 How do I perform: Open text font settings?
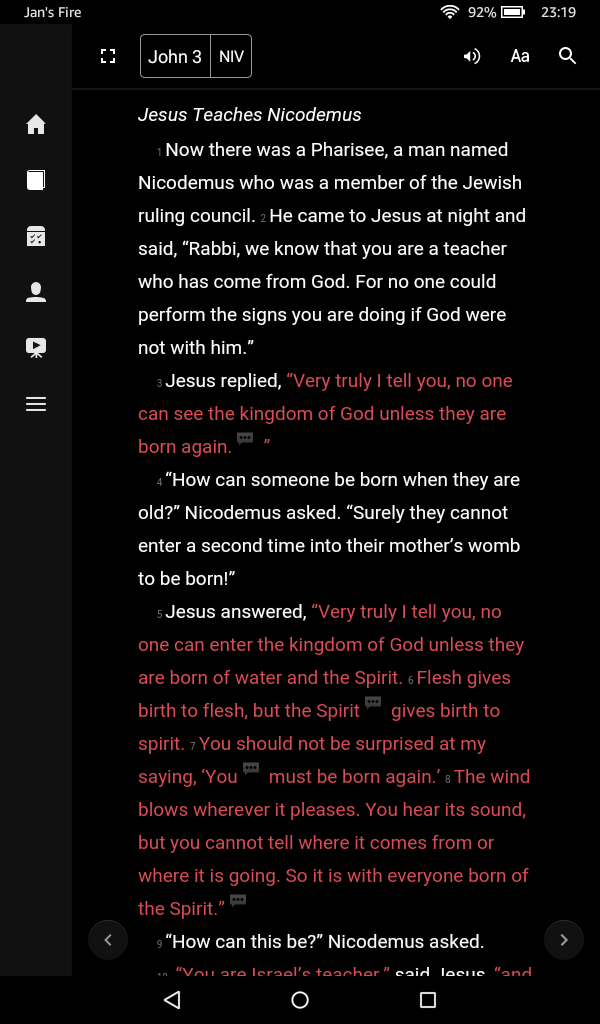pos(520,56)
